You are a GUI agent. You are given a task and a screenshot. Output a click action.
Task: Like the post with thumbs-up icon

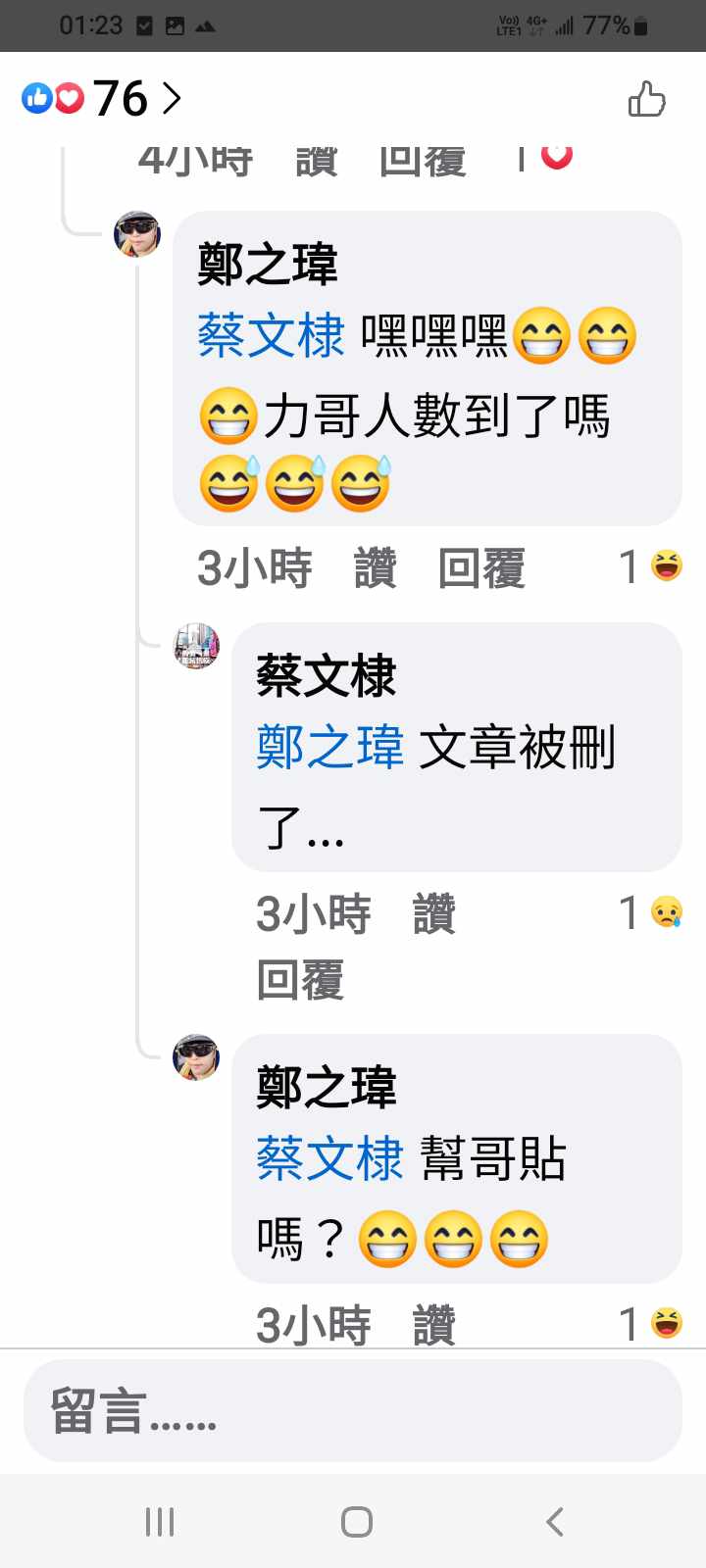646,99
